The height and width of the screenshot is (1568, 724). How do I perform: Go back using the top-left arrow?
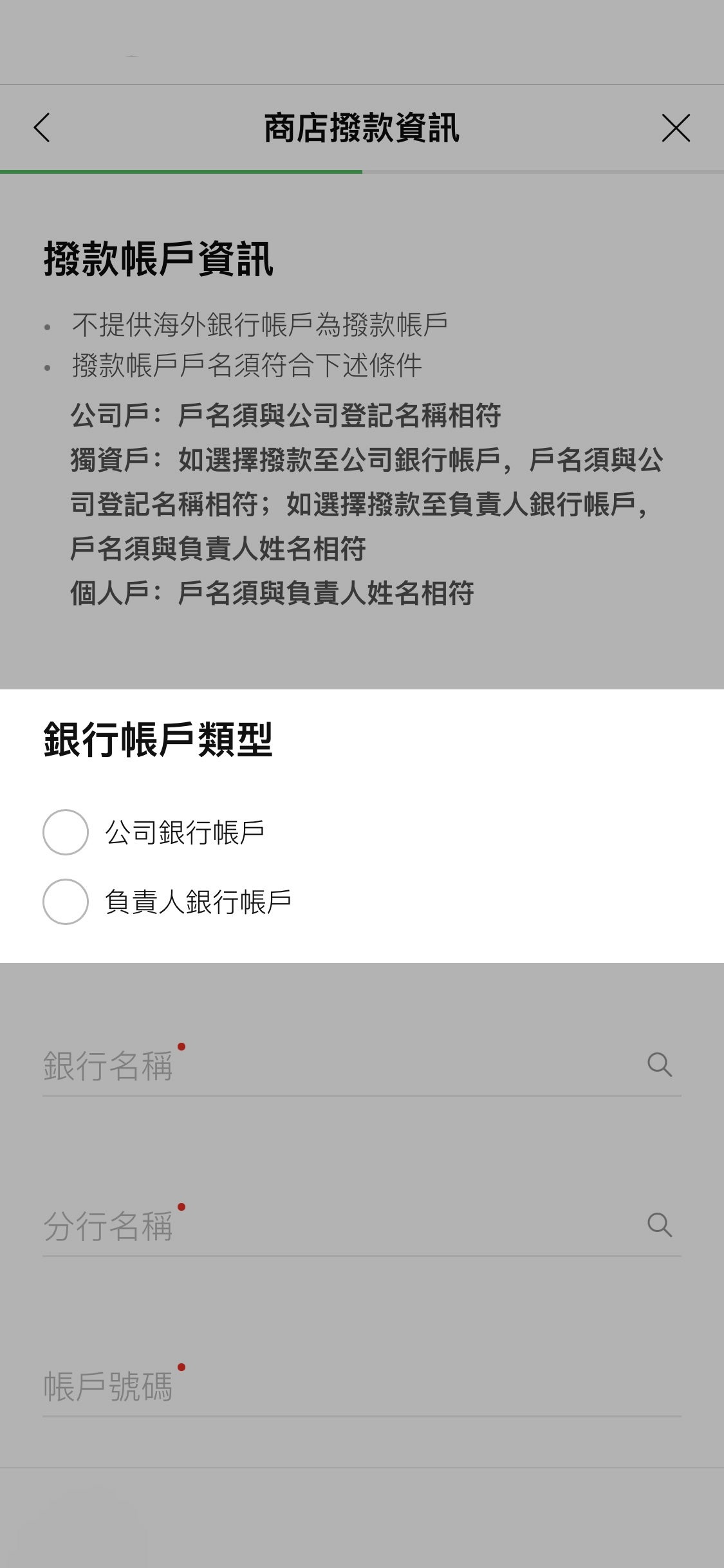tap(42, 127)
